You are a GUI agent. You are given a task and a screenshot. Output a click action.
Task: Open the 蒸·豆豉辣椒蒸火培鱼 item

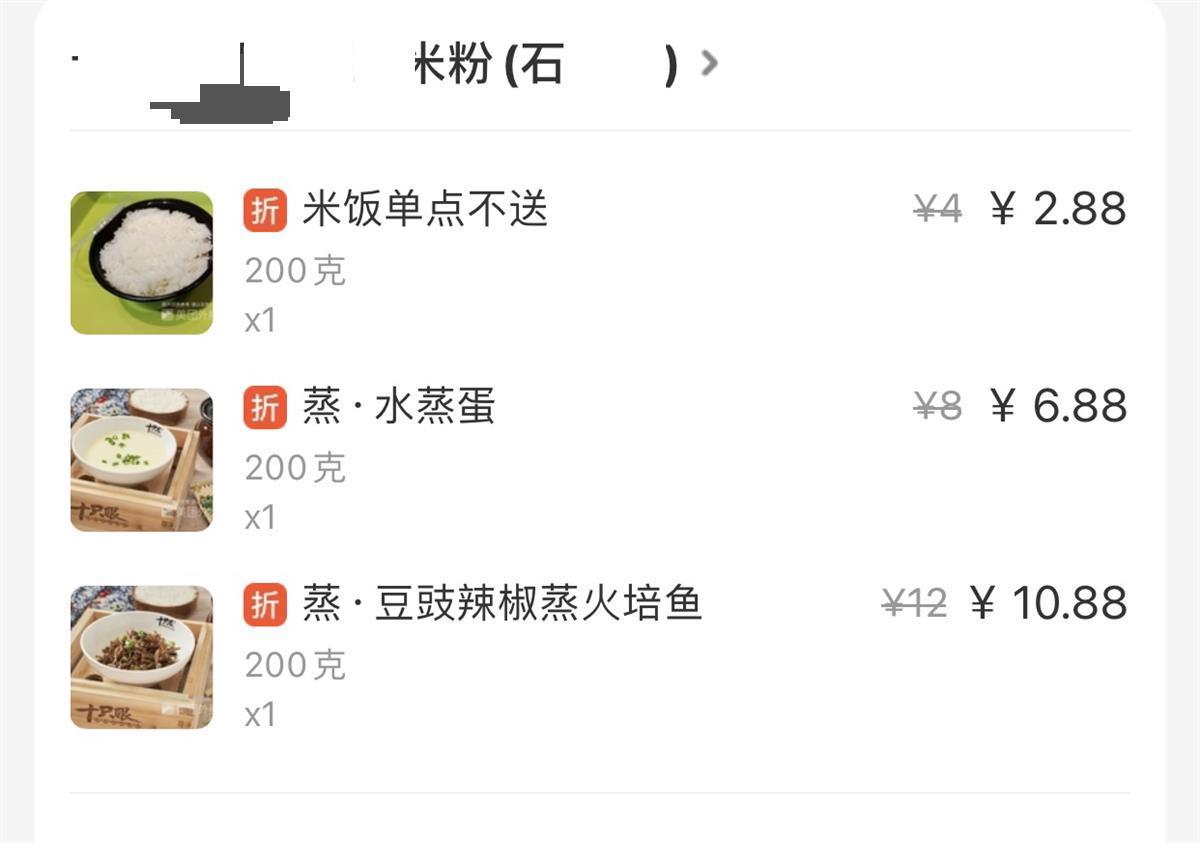(502, 604)
